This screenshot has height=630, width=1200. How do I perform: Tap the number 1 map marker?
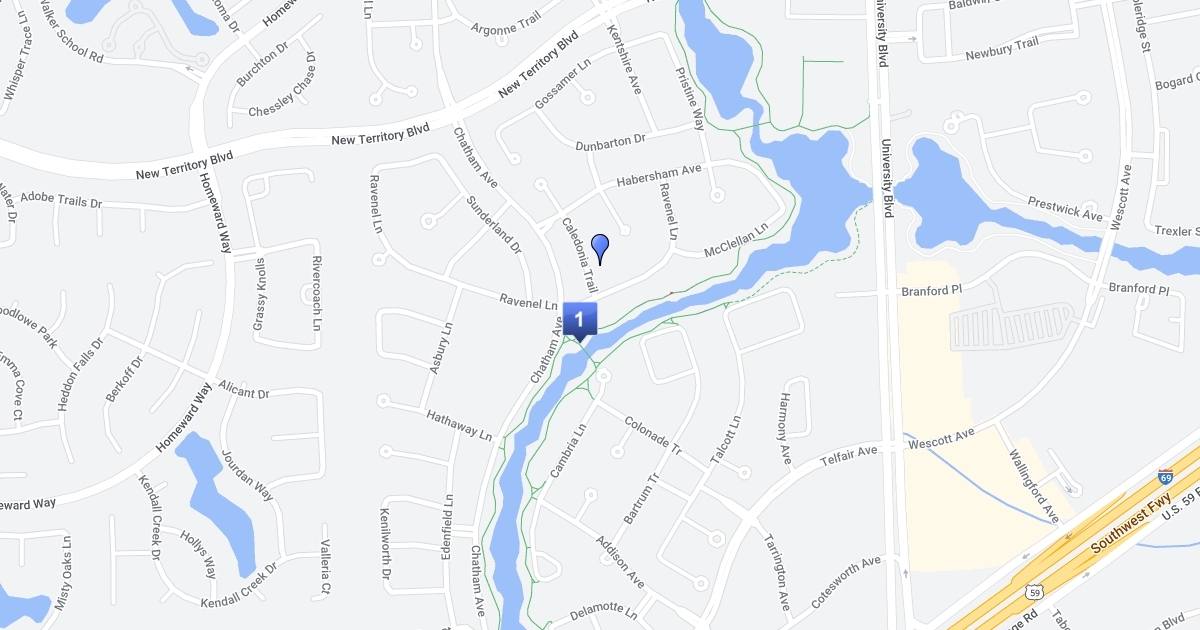pos(580,319)
